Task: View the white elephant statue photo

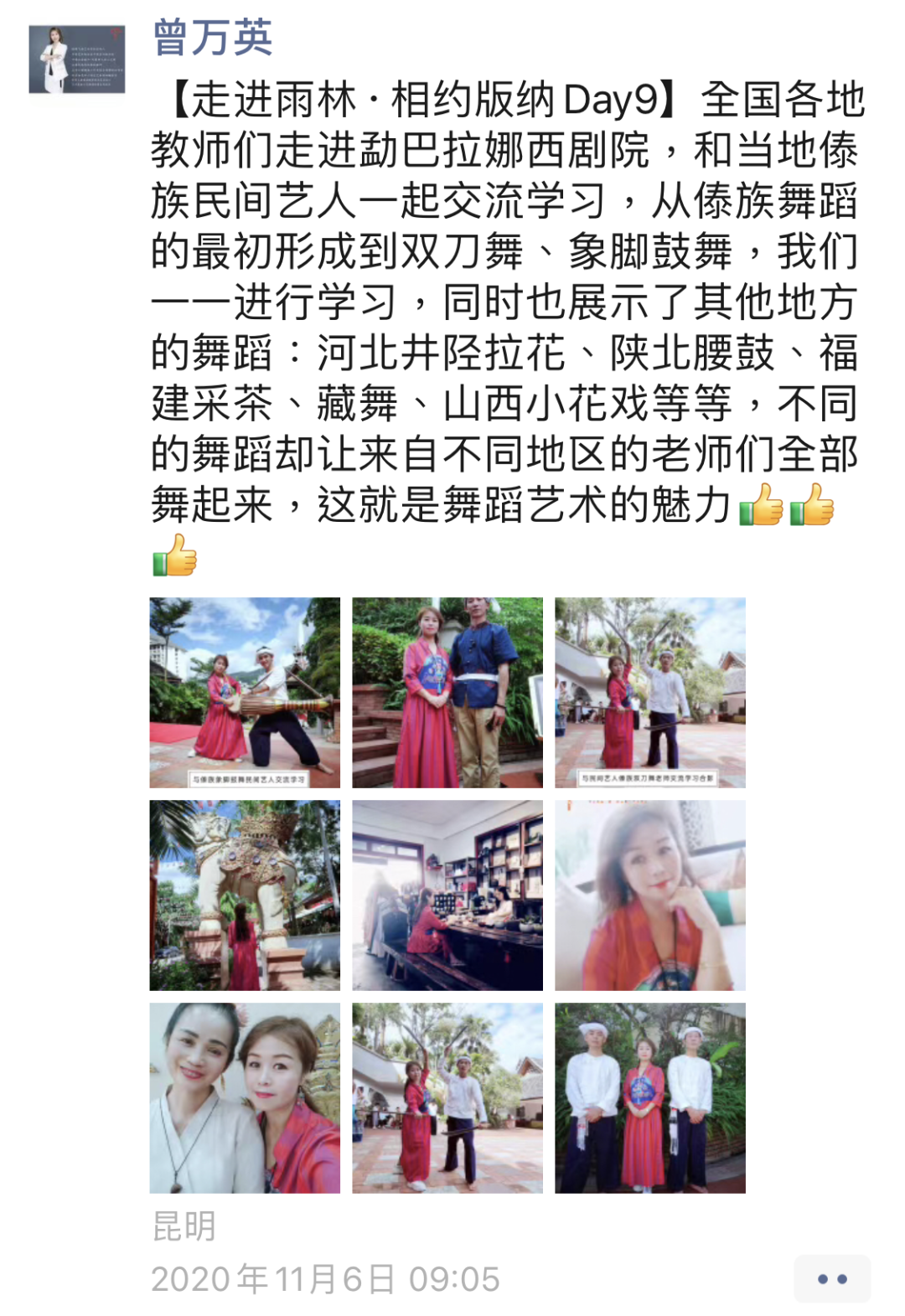Action: [245, 895]
